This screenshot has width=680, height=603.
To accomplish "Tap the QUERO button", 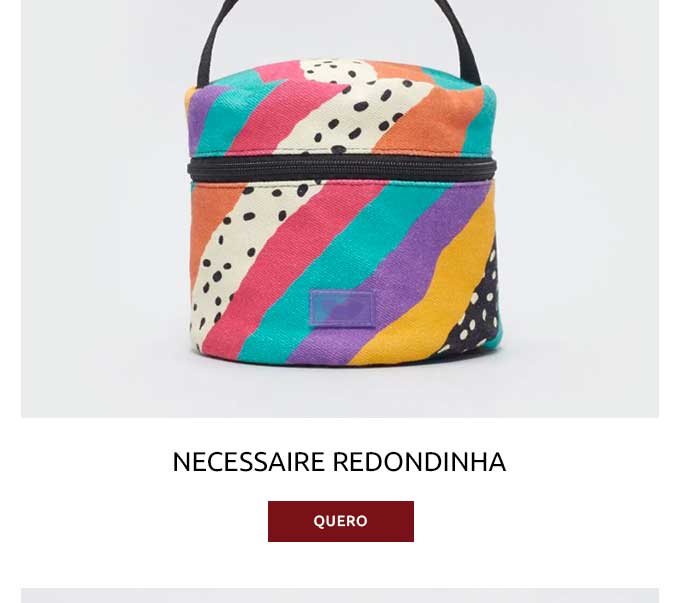I will pyautogui.click(x=340, y=521).
